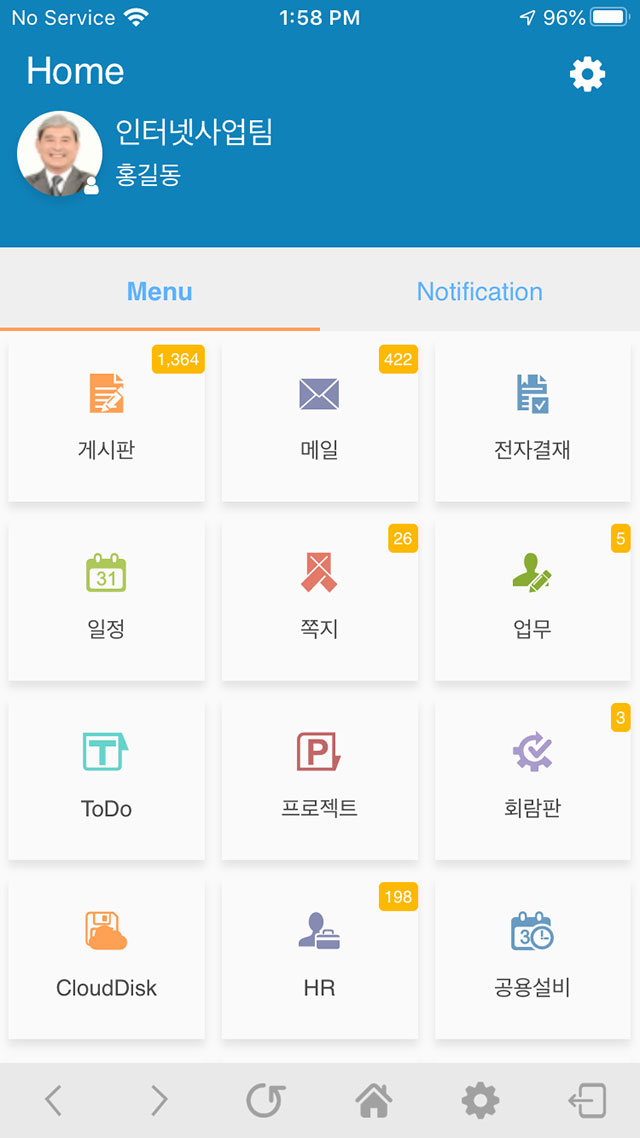Image resolution: width=640 pixels, height=1138 pixels.
Task: Open the 게시판 board tile
Action: (x=107, y=421)
